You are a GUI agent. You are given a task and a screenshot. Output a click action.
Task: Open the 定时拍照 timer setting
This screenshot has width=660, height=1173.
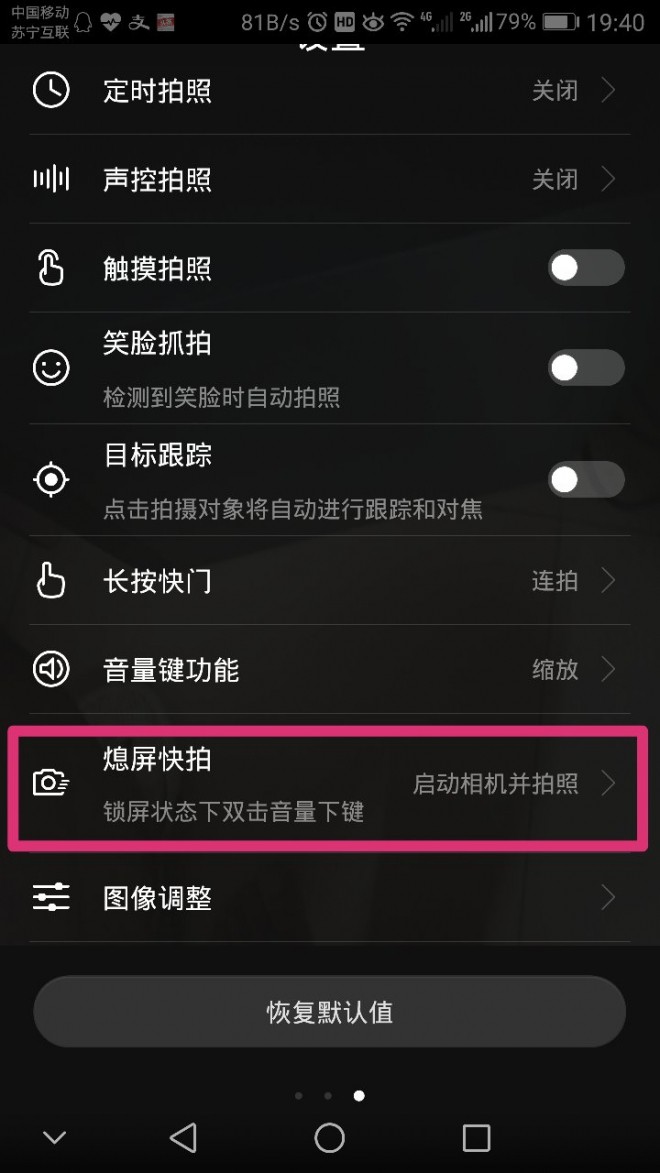pos(330,91)
